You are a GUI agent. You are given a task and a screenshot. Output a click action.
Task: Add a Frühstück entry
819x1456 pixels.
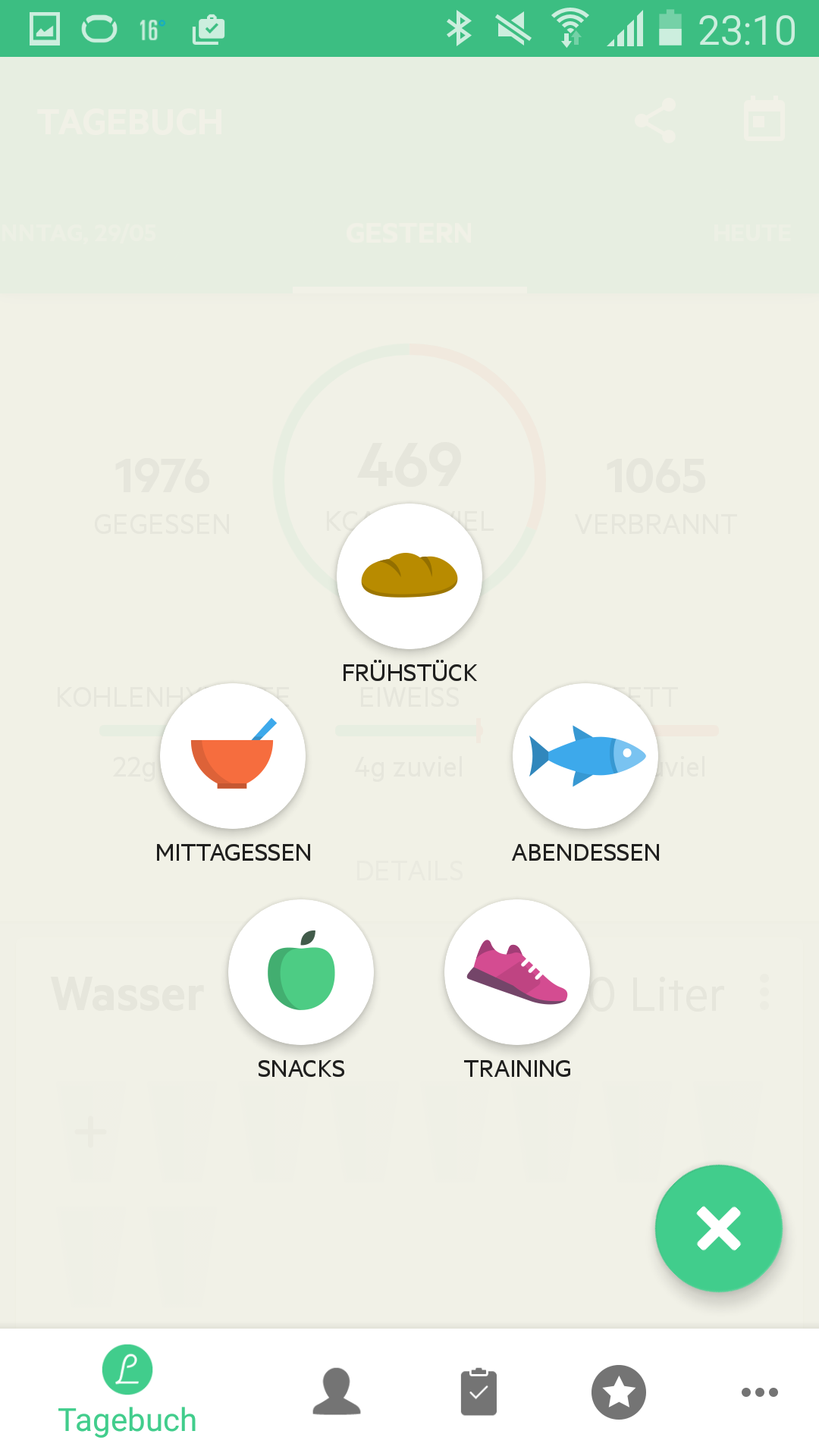(x=409, y=576)
